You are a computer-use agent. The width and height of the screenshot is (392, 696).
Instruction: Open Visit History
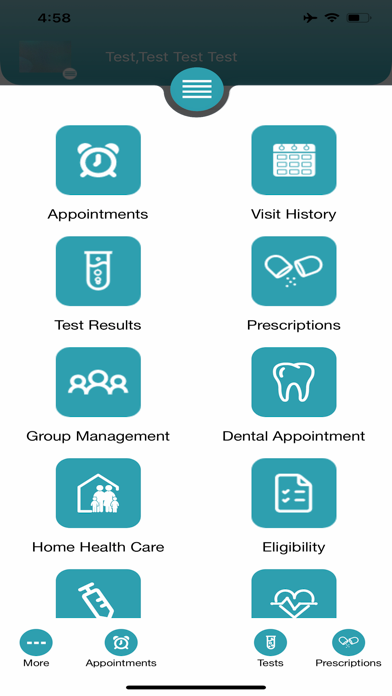(293, 160)
